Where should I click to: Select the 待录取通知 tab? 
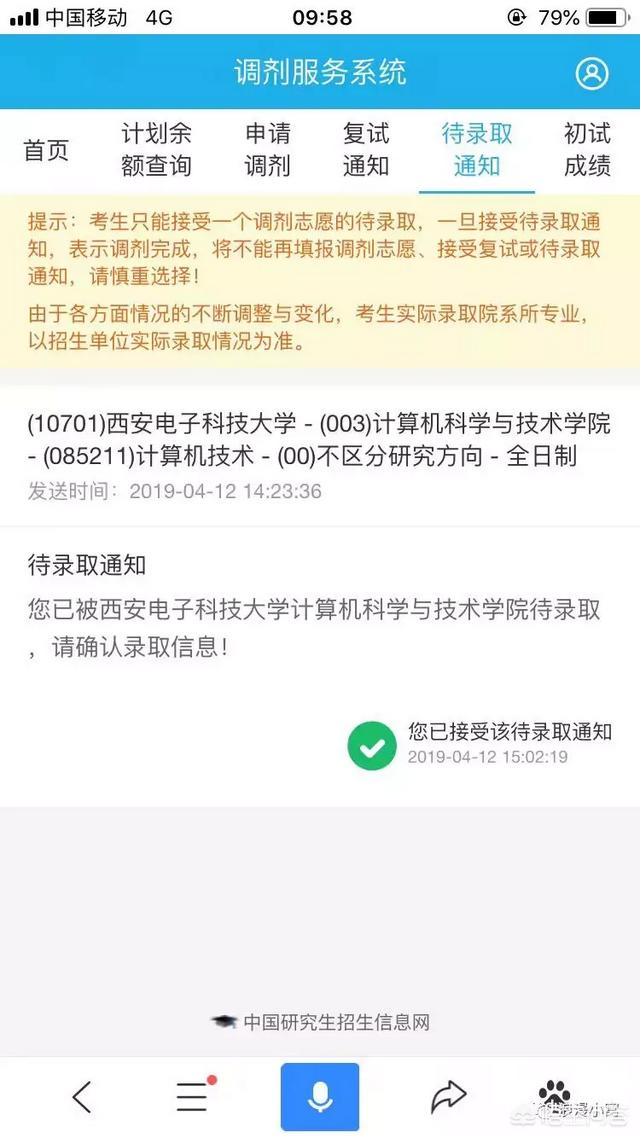pos(477,150)
